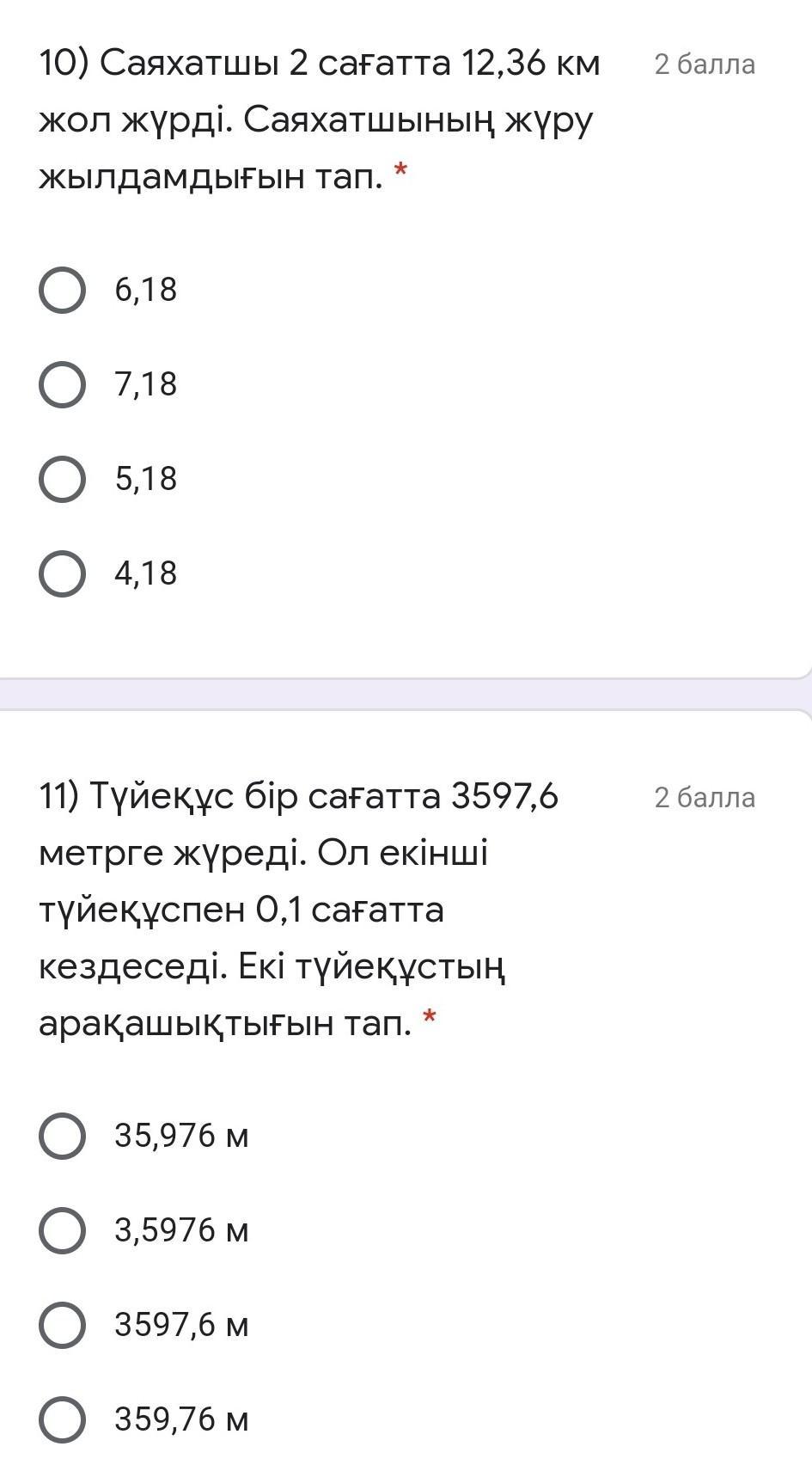
Task: Choose the 7,18 option
Action: tap(62, 384)
